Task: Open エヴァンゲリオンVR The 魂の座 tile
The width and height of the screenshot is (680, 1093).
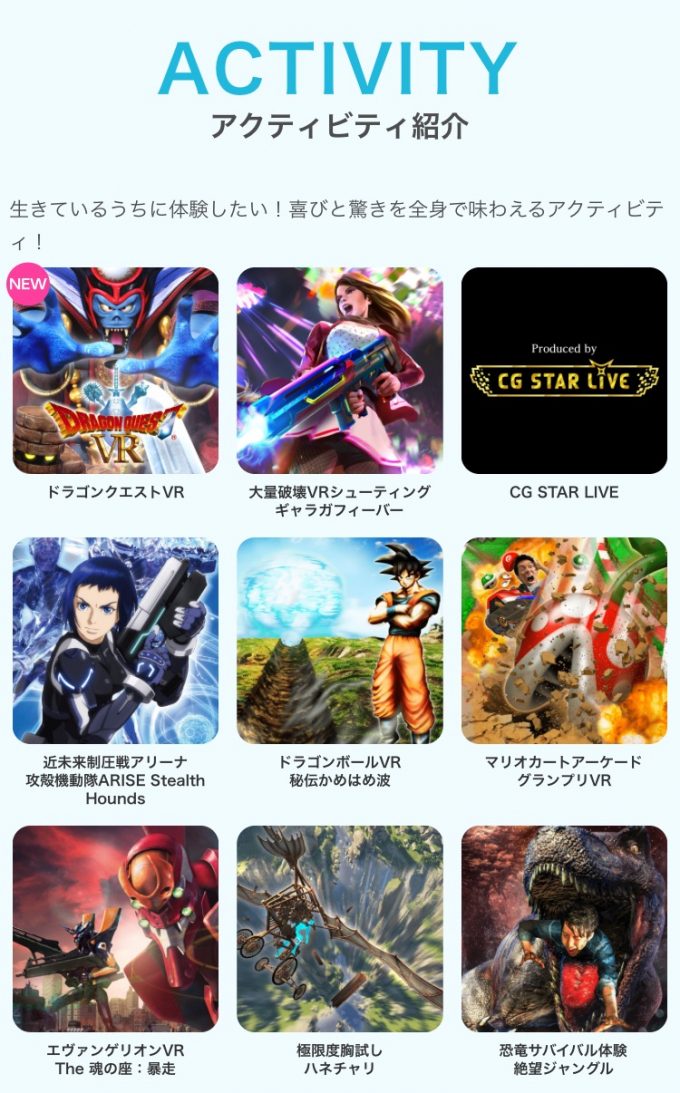Action: [115, 928]
